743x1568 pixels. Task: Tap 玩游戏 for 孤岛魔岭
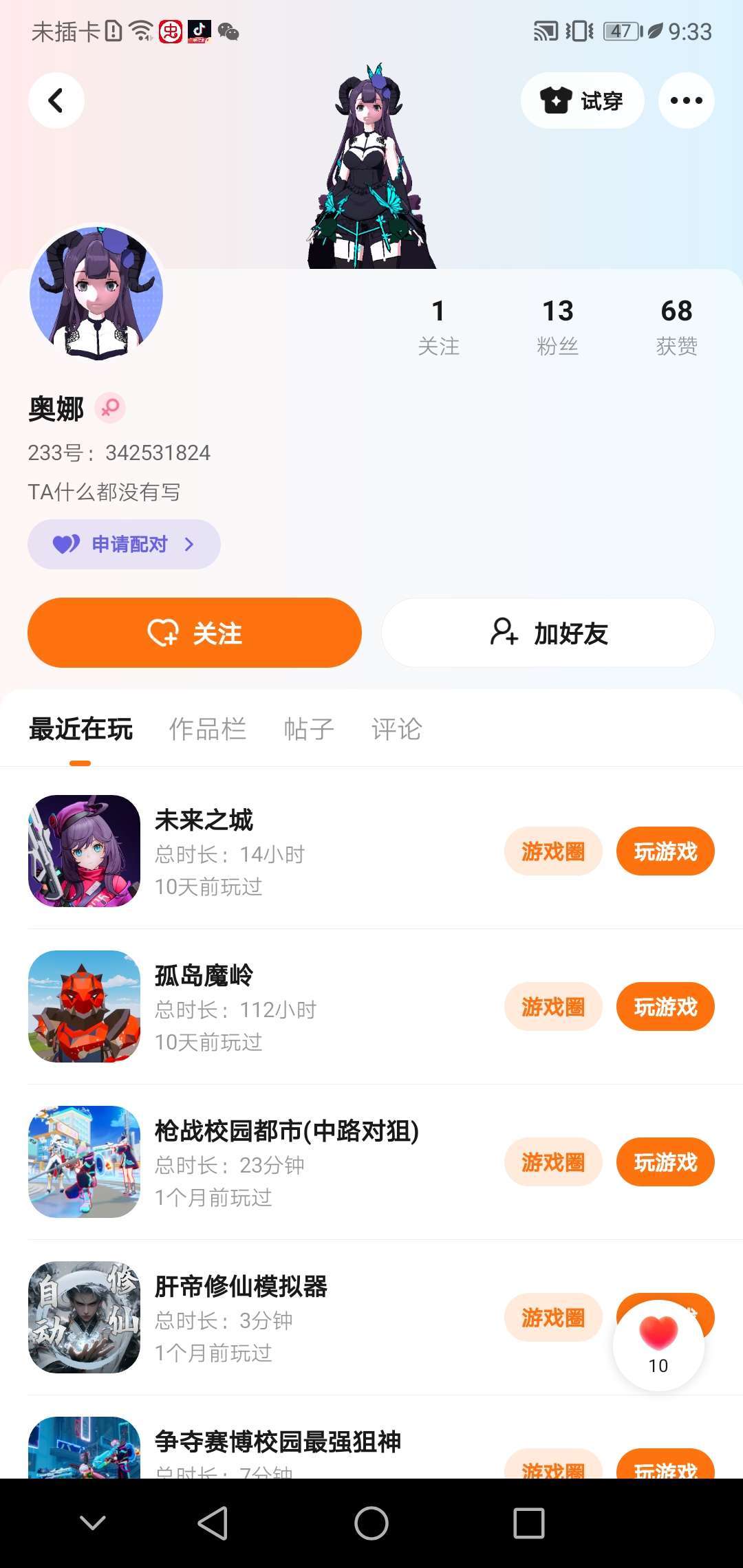click(x=665, y=1007)
